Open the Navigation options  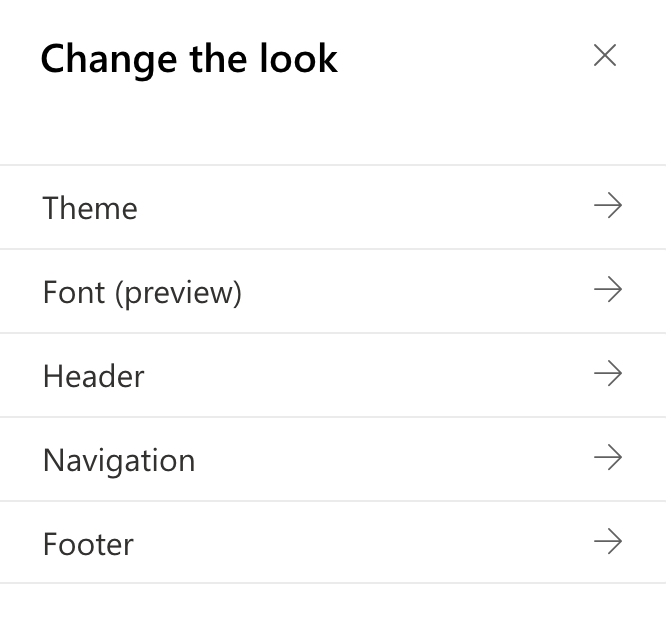(332, 459)
